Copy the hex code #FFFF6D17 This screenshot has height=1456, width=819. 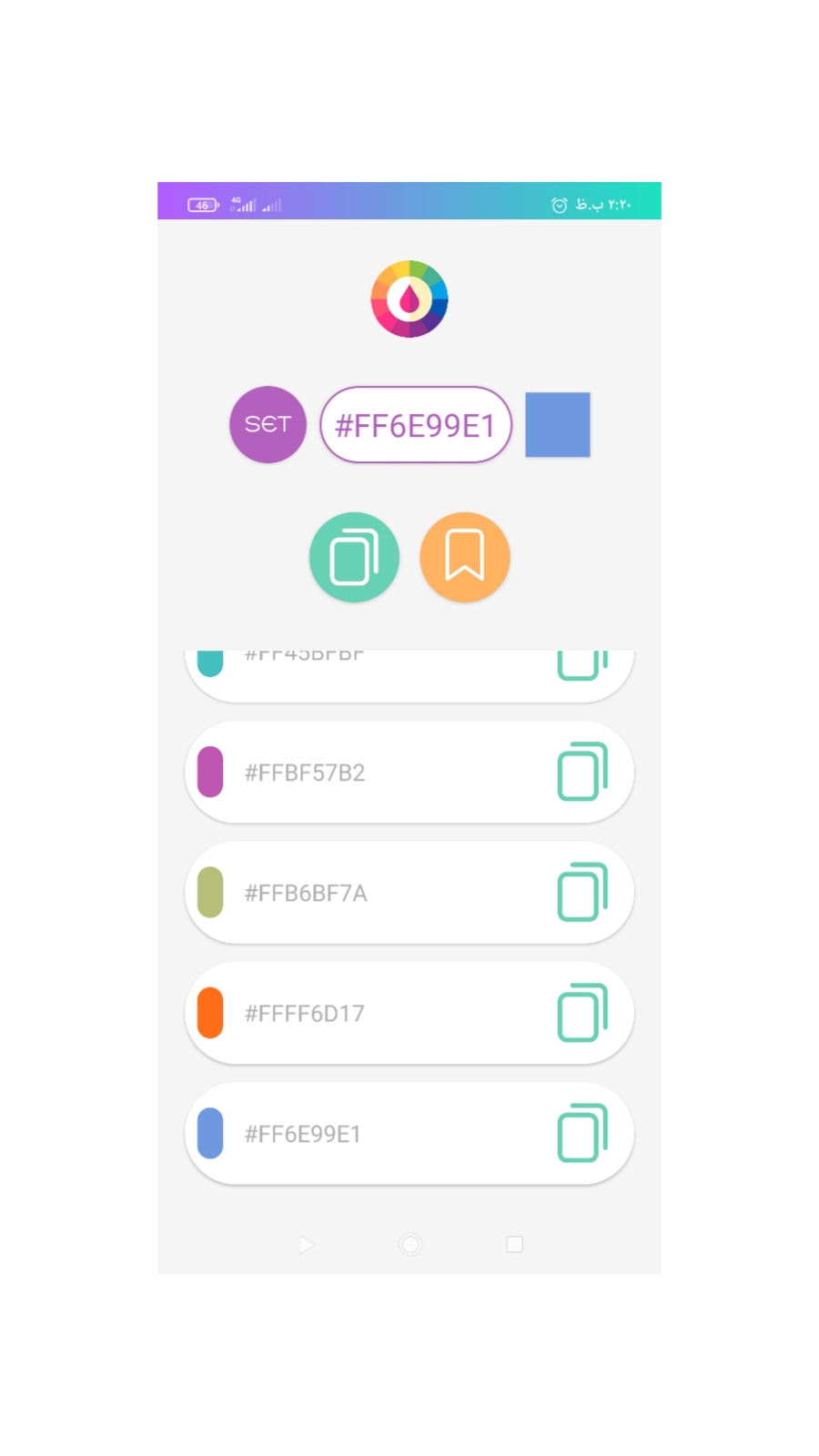coord(581,1013)
